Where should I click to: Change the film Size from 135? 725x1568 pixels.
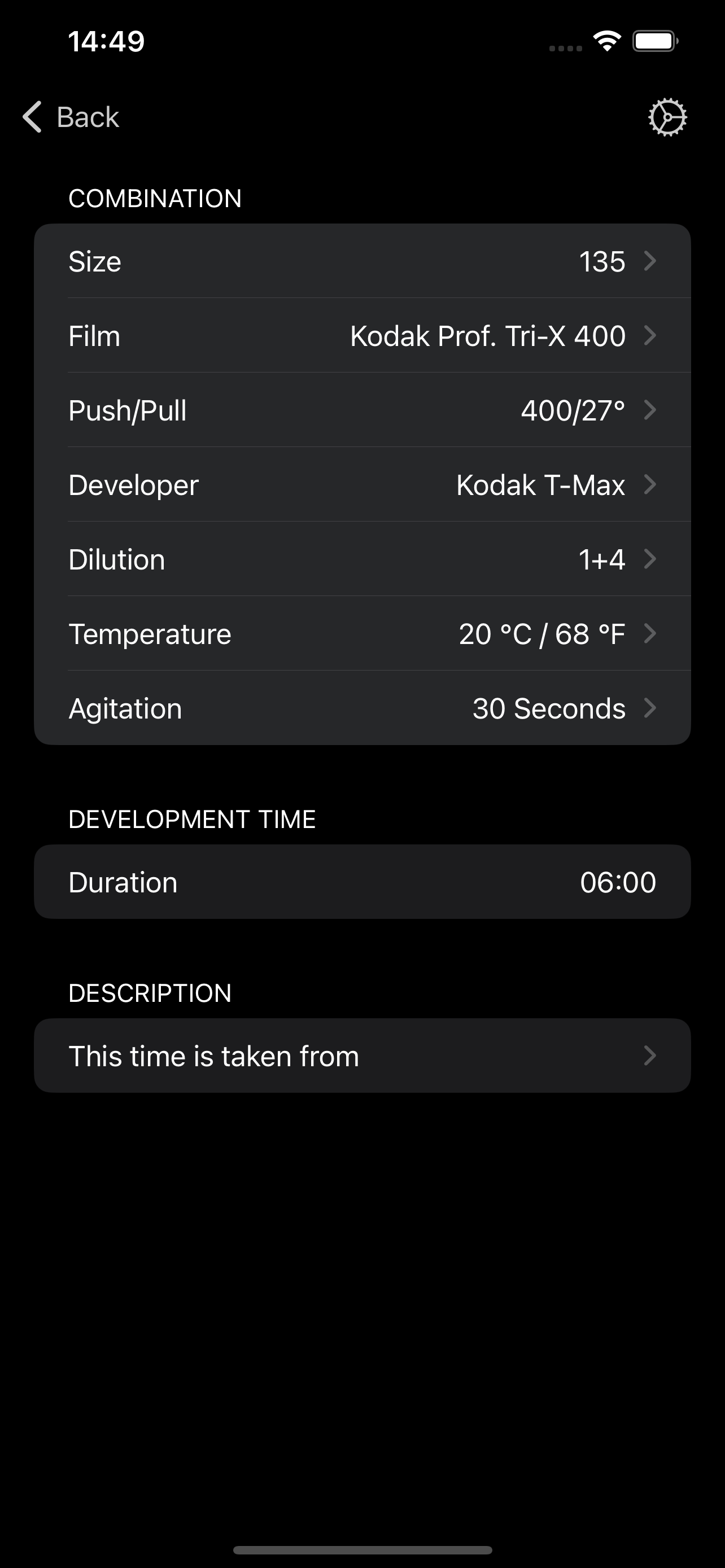362,261
